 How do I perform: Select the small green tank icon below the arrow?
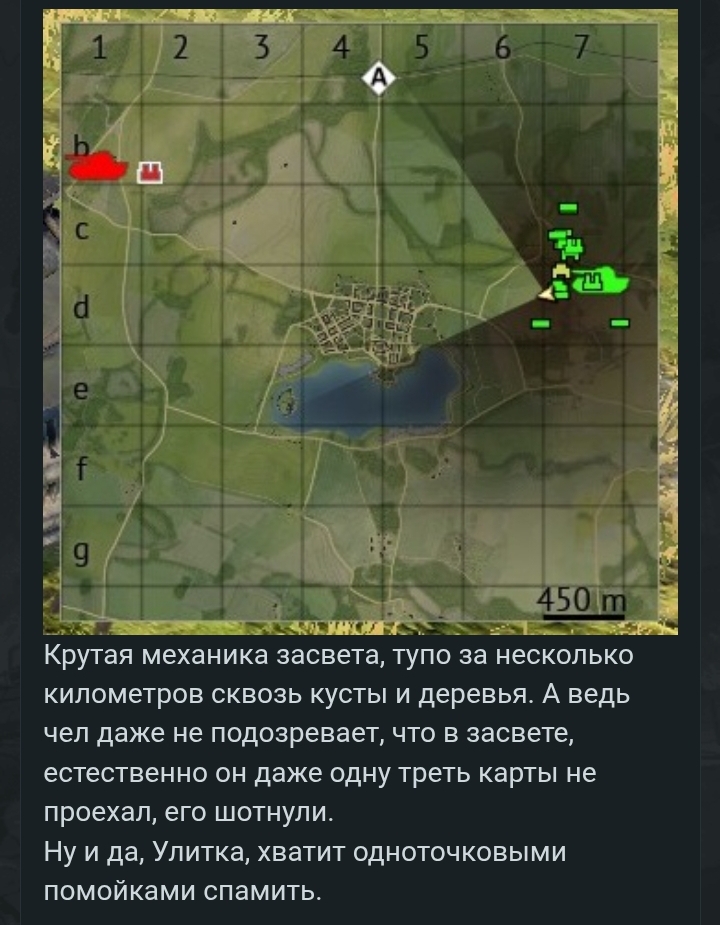561,290
